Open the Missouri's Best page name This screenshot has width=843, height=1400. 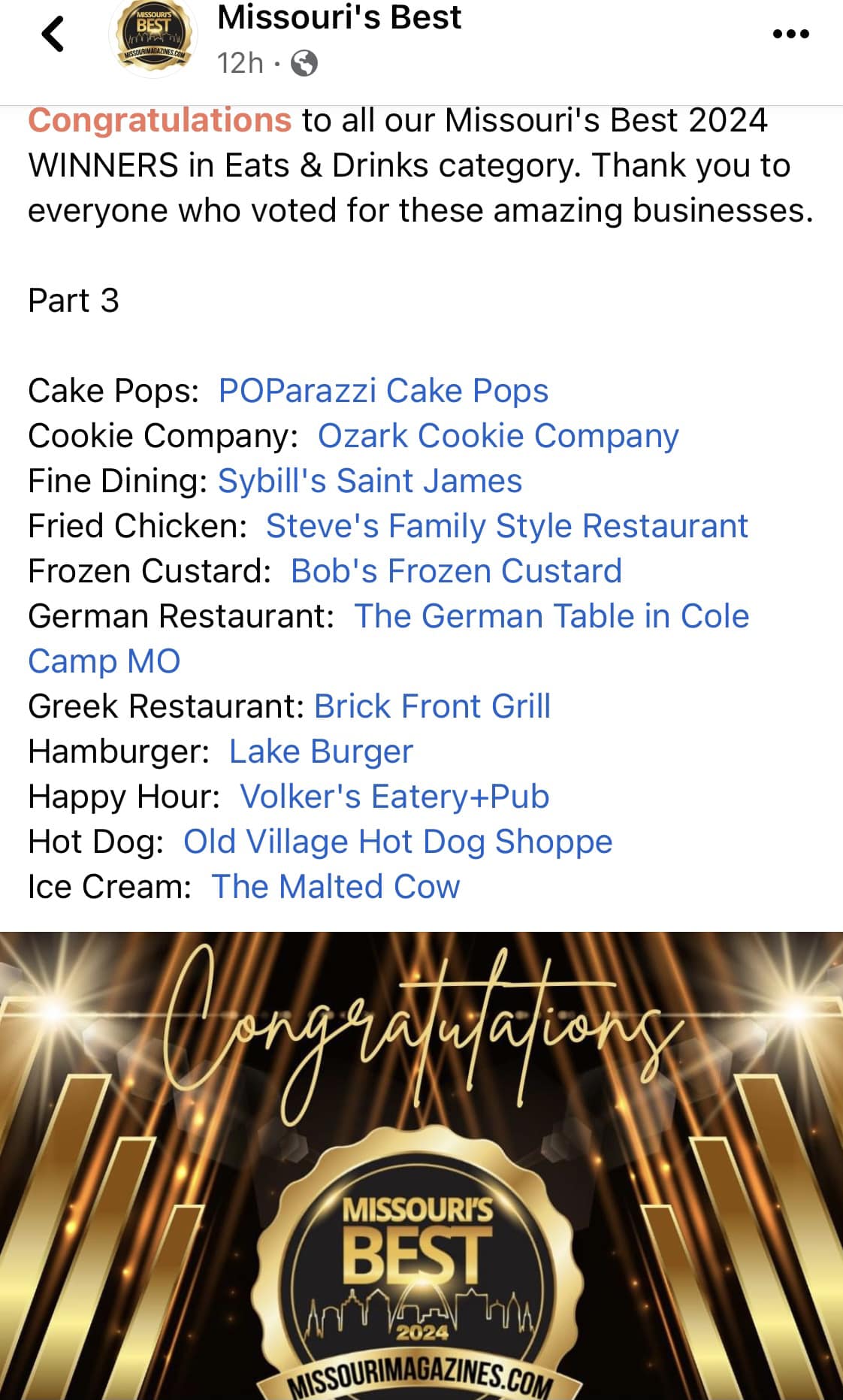[339, 17]
